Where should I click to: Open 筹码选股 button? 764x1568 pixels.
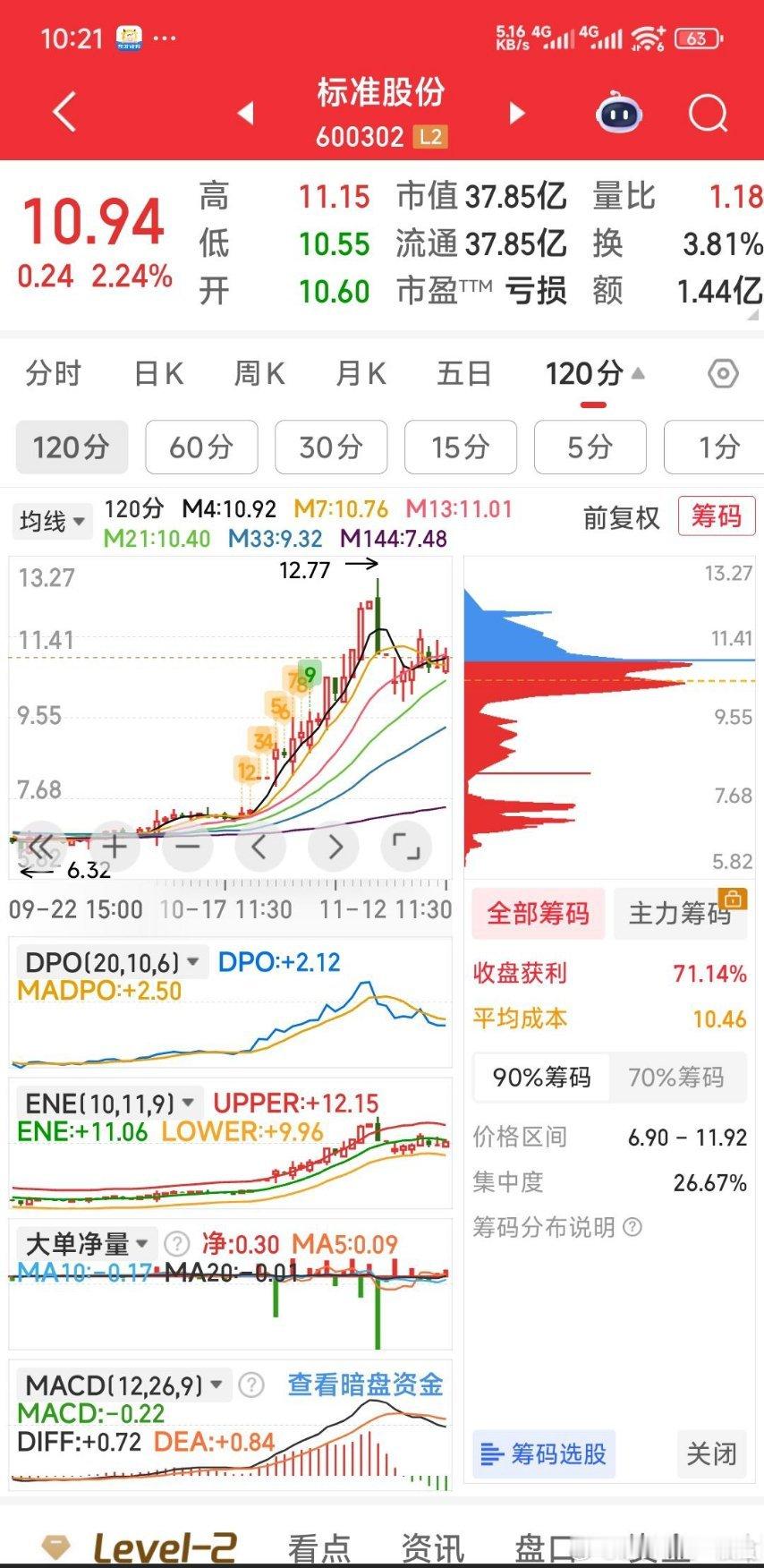[x=544, y=1453]
